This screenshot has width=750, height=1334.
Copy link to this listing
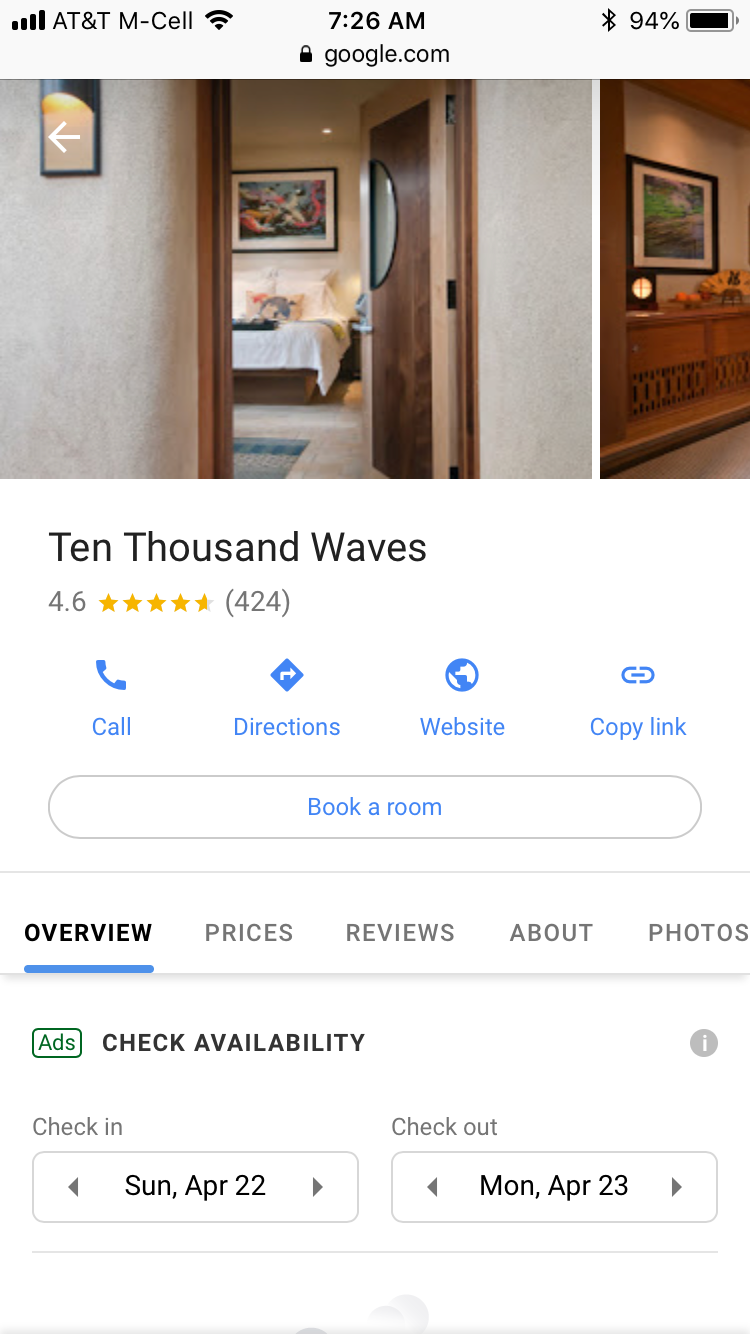coord(638,698)
